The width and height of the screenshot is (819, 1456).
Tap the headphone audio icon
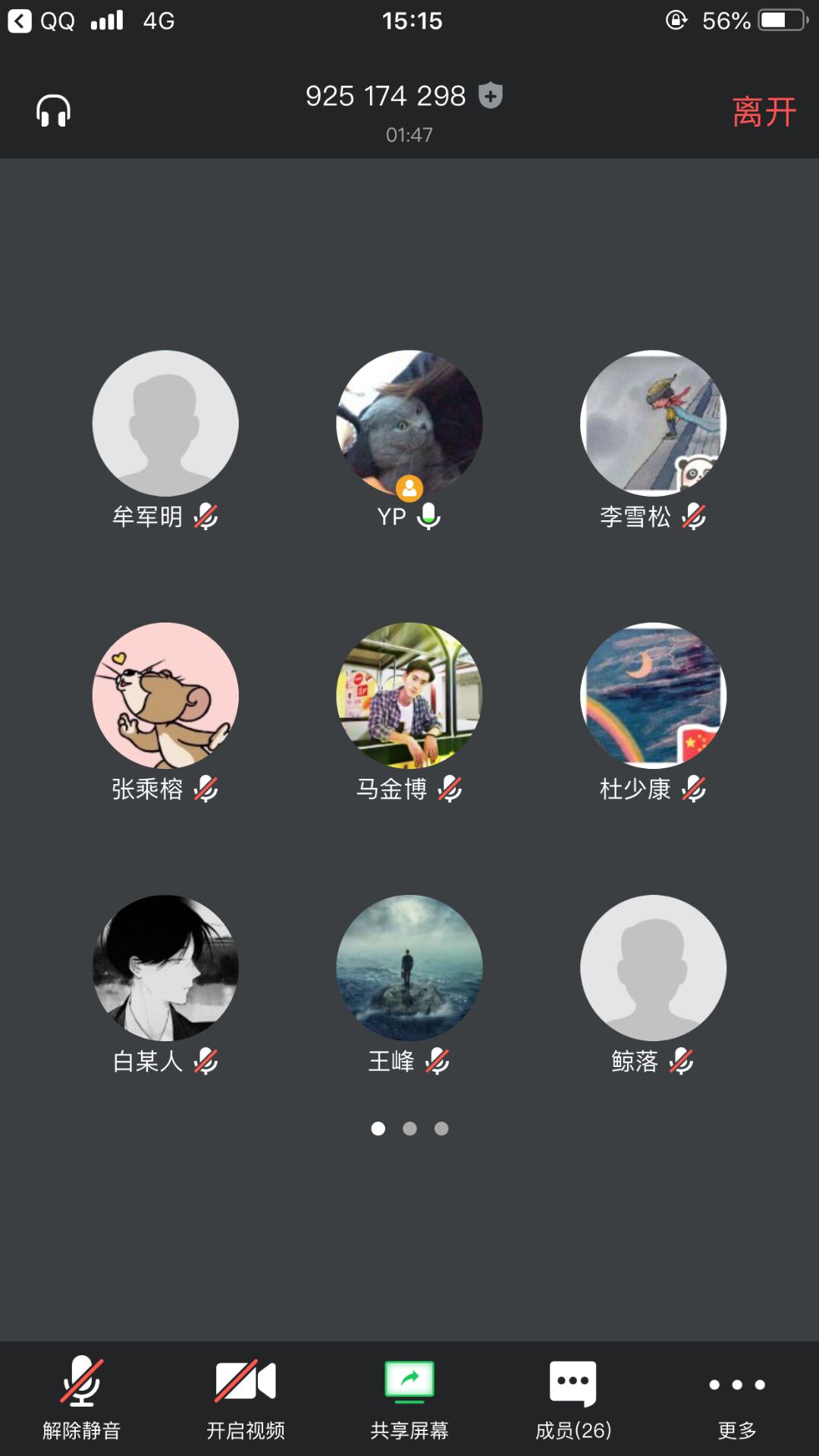click(x=53, y=111)
